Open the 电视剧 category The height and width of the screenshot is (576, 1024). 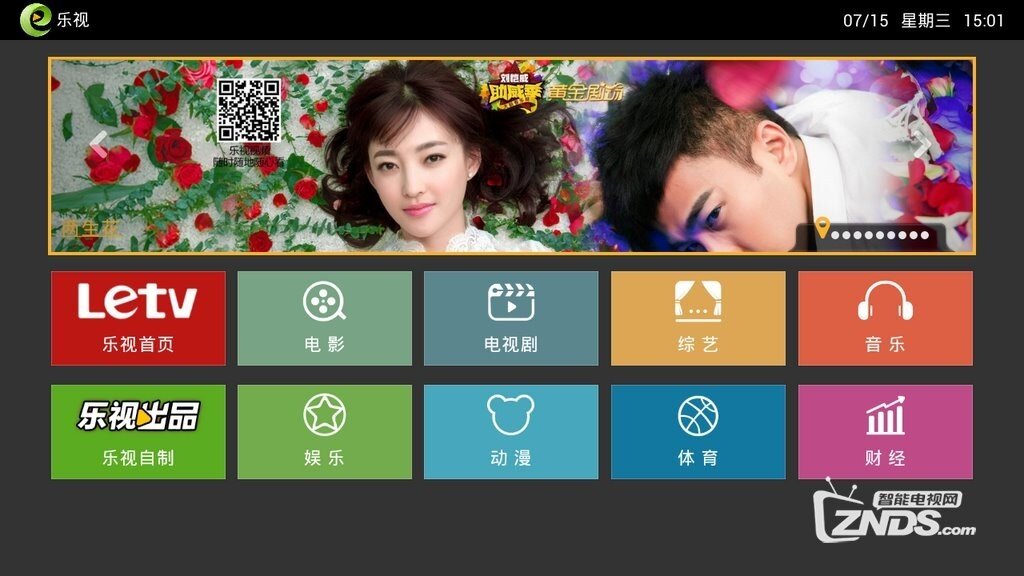pyautogui.click(x=511, y=318)
